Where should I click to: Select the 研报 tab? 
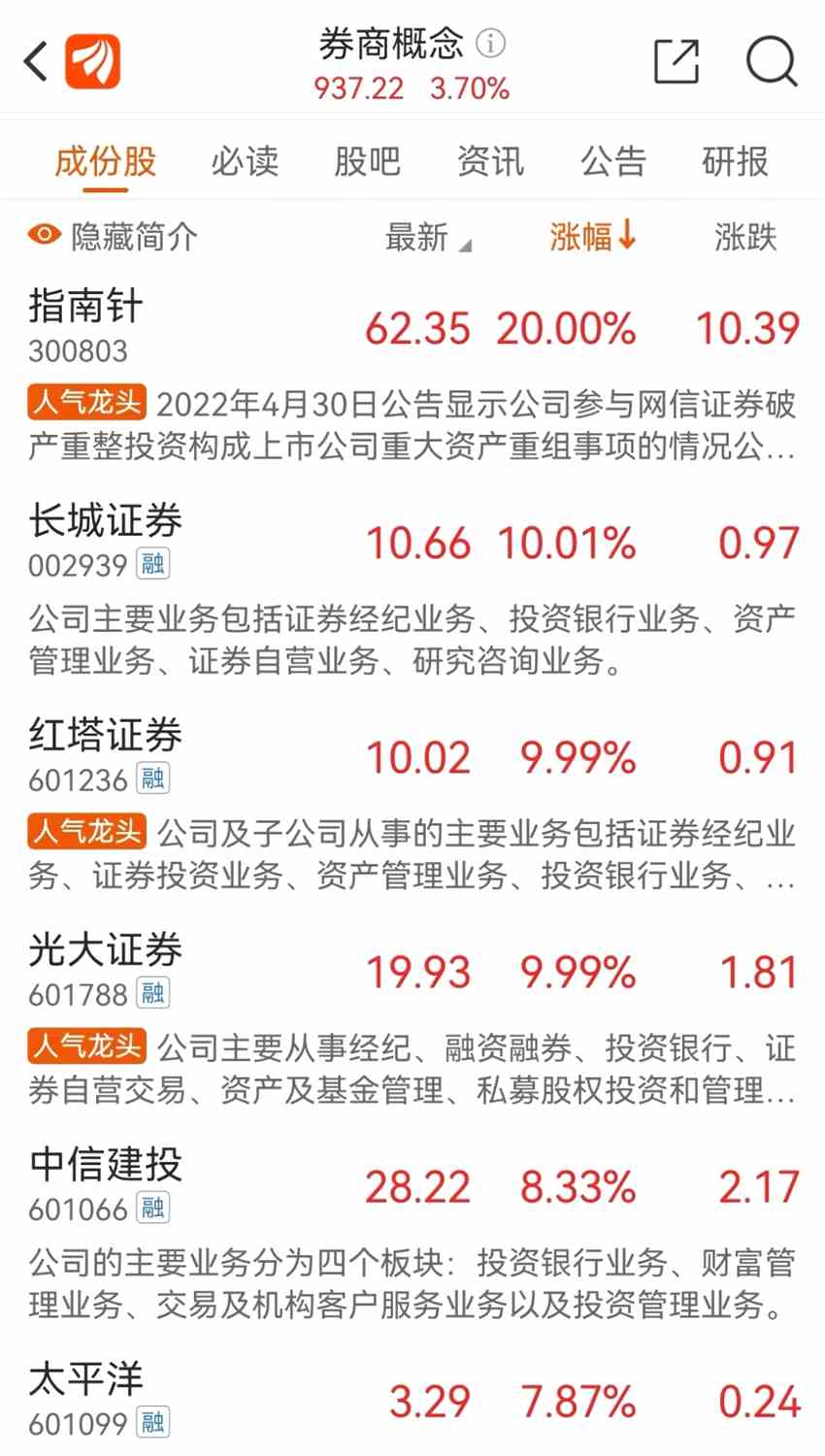click(x=735, y=161)
